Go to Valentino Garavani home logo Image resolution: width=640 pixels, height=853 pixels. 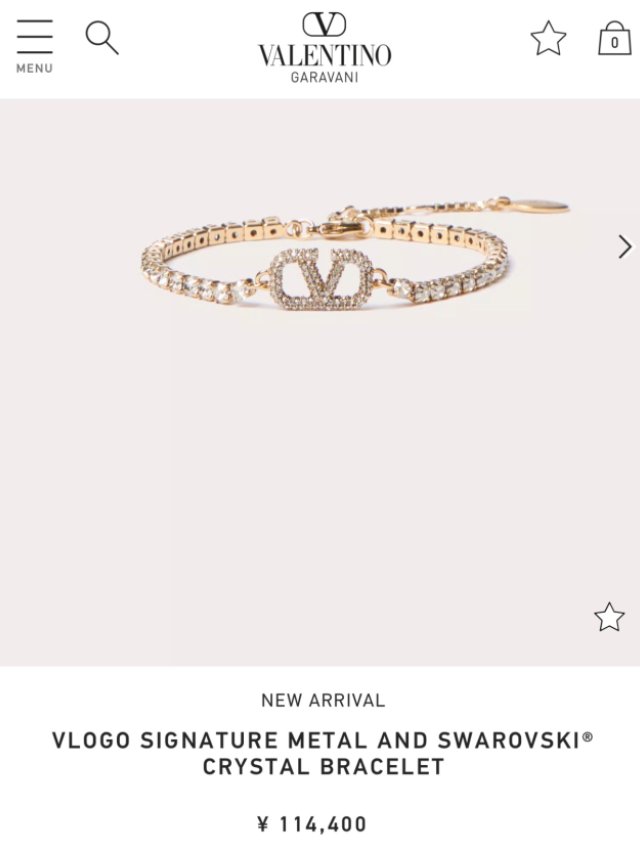(324, 46)
